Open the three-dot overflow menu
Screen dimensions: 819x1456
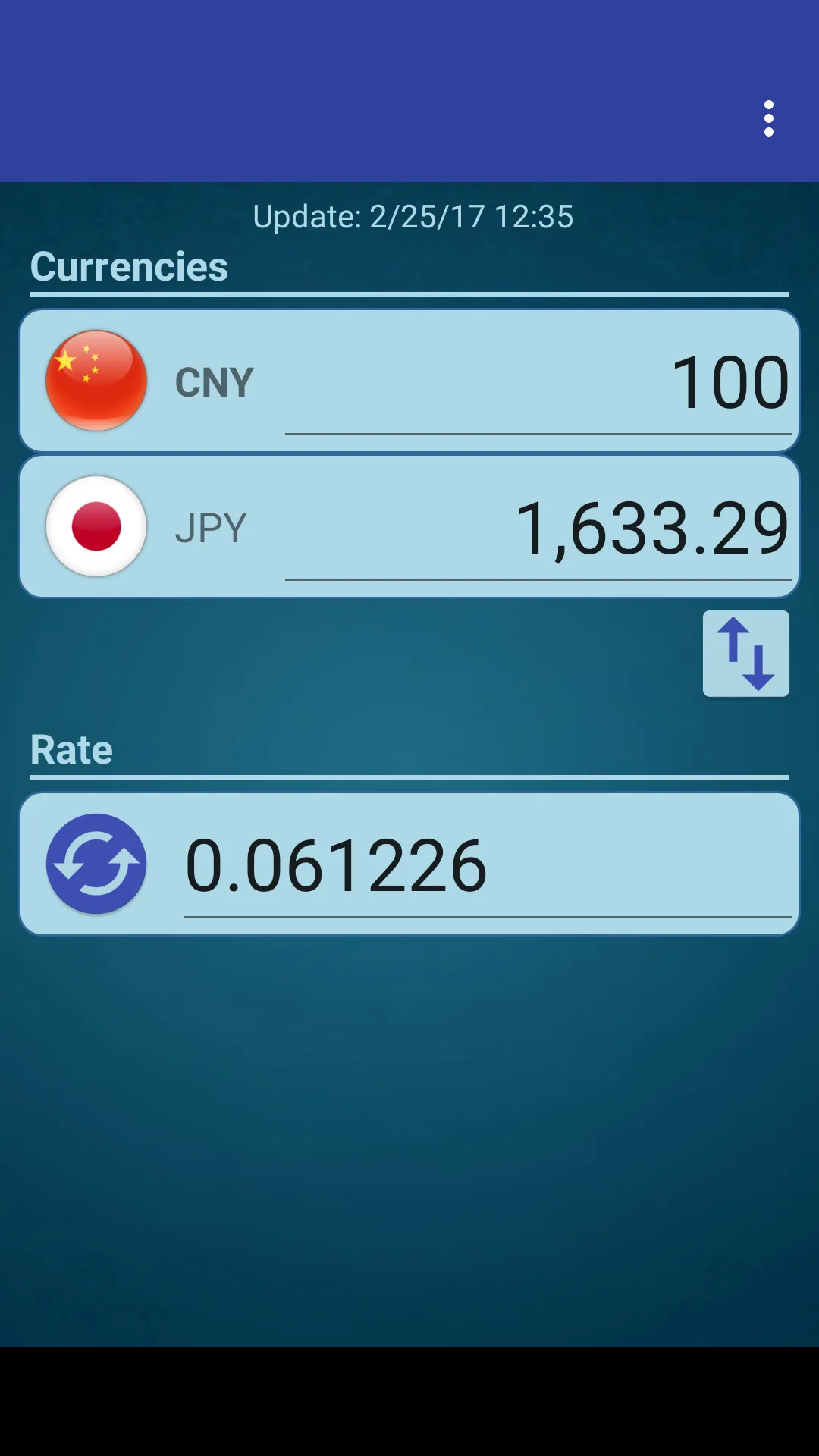(768, 118)
